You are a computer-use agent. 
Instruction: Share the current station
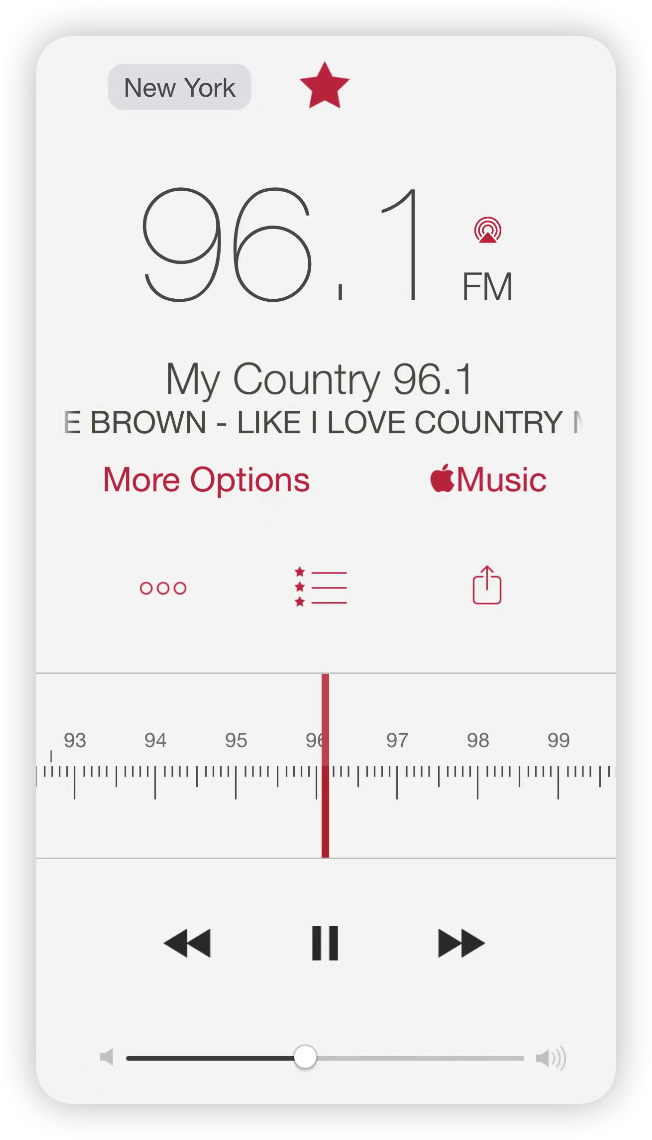coord(487,585)
